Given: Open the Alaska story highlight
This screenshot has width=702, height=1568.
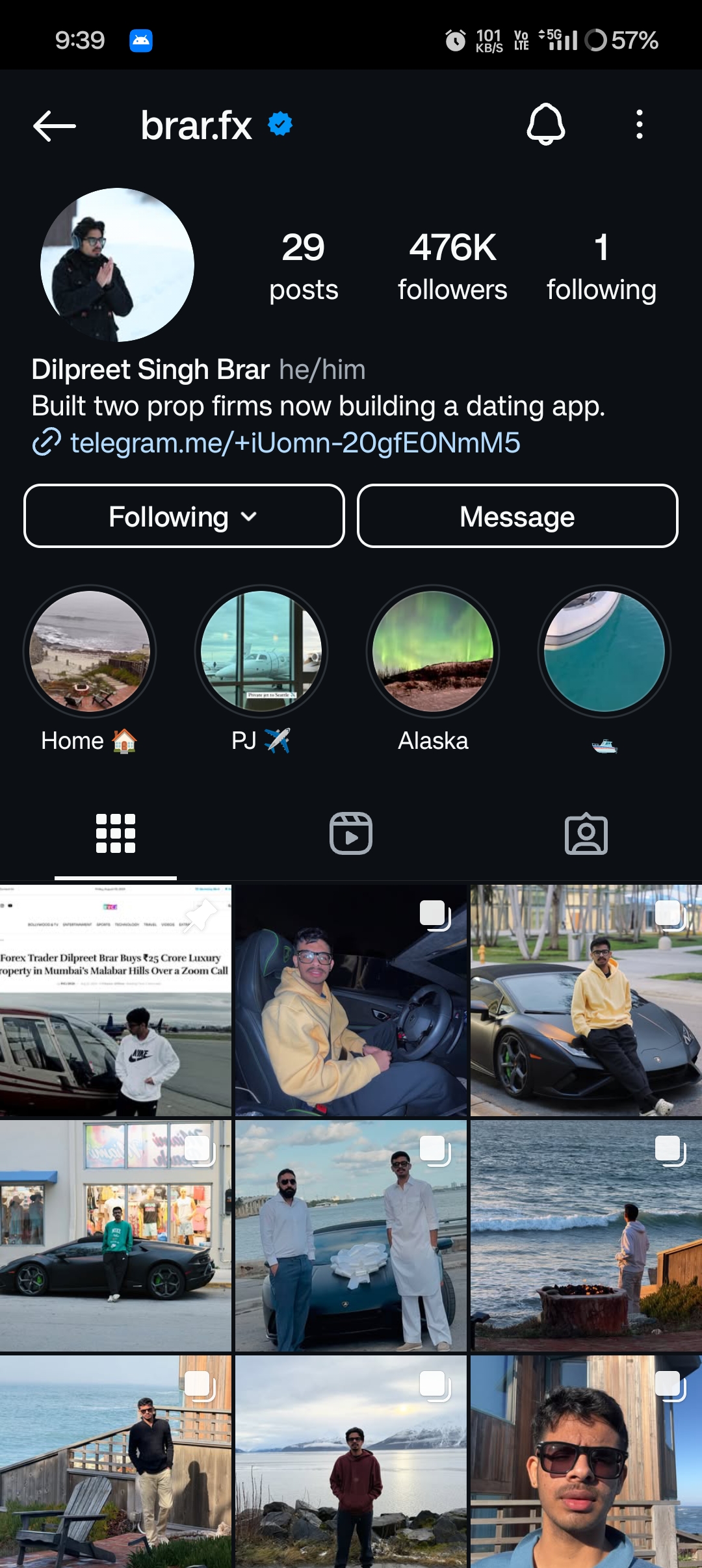Looking at the screenshot, I should click(433, 651).
